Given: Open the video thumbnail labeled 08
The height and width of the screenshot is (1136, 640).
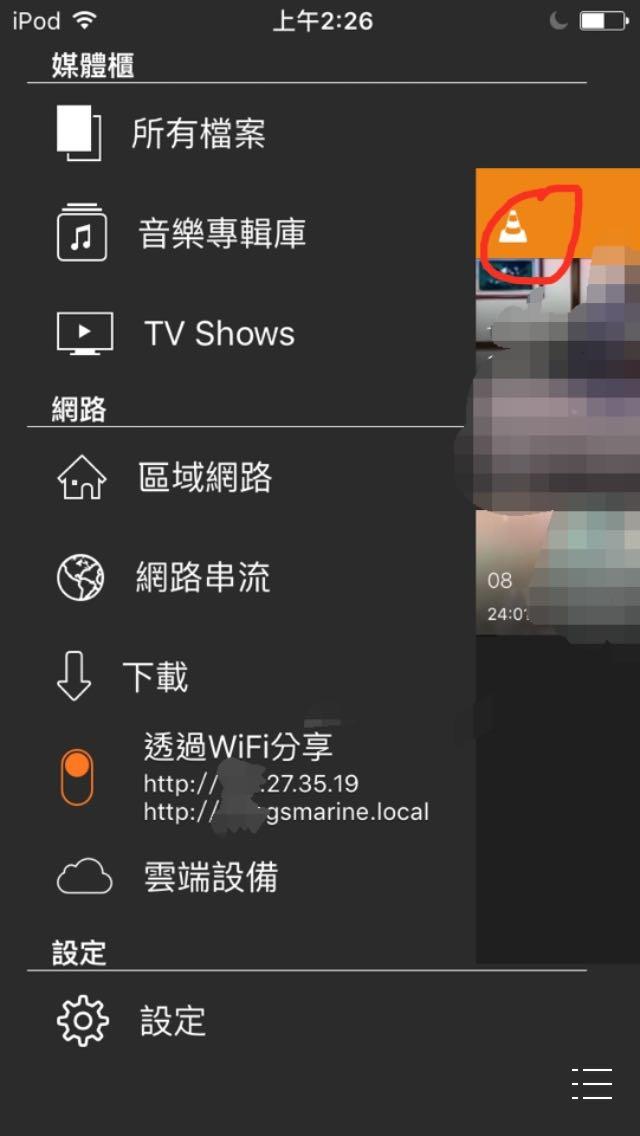Looking at the screenshot, I should point(556,450).
